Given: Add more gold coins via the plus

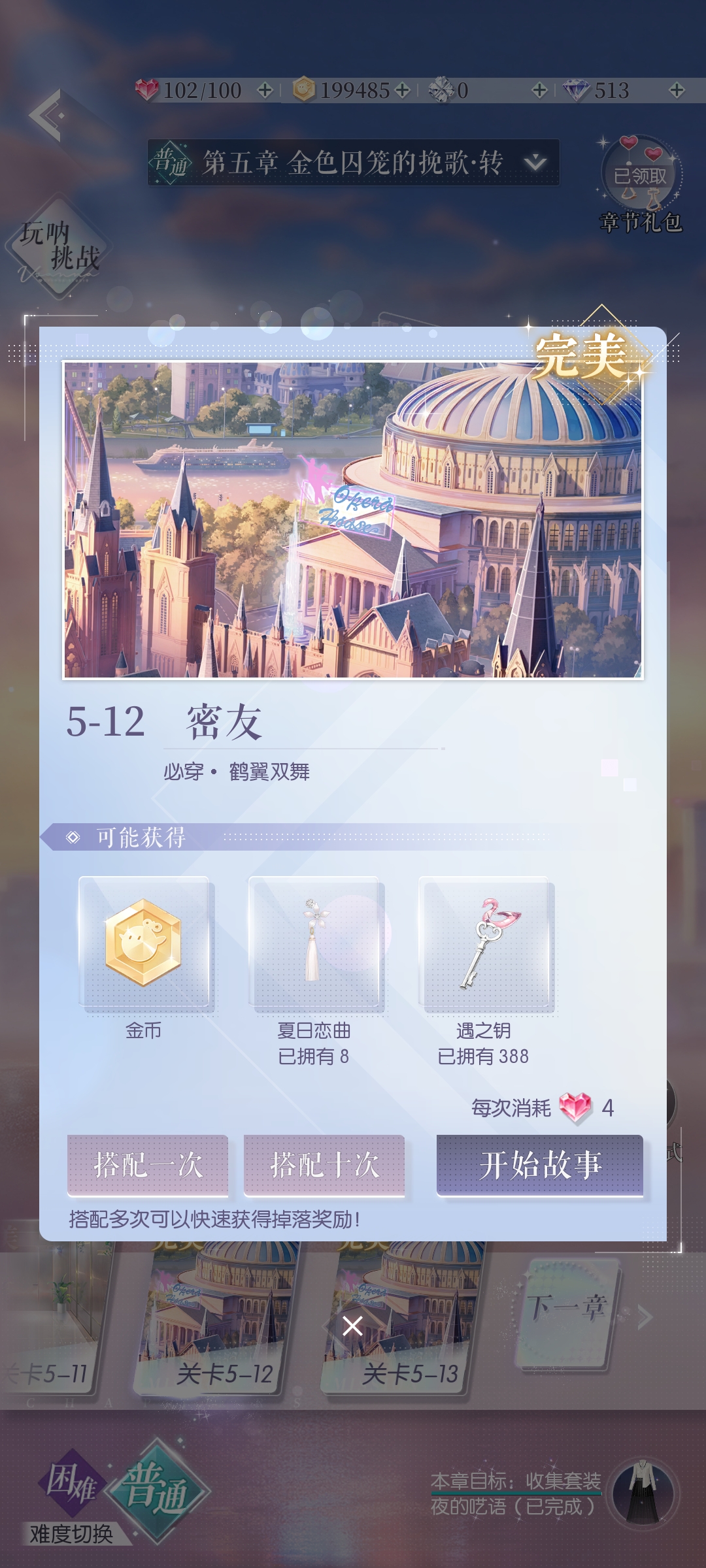Looking at the screenshot, I should tap(403, 90).
